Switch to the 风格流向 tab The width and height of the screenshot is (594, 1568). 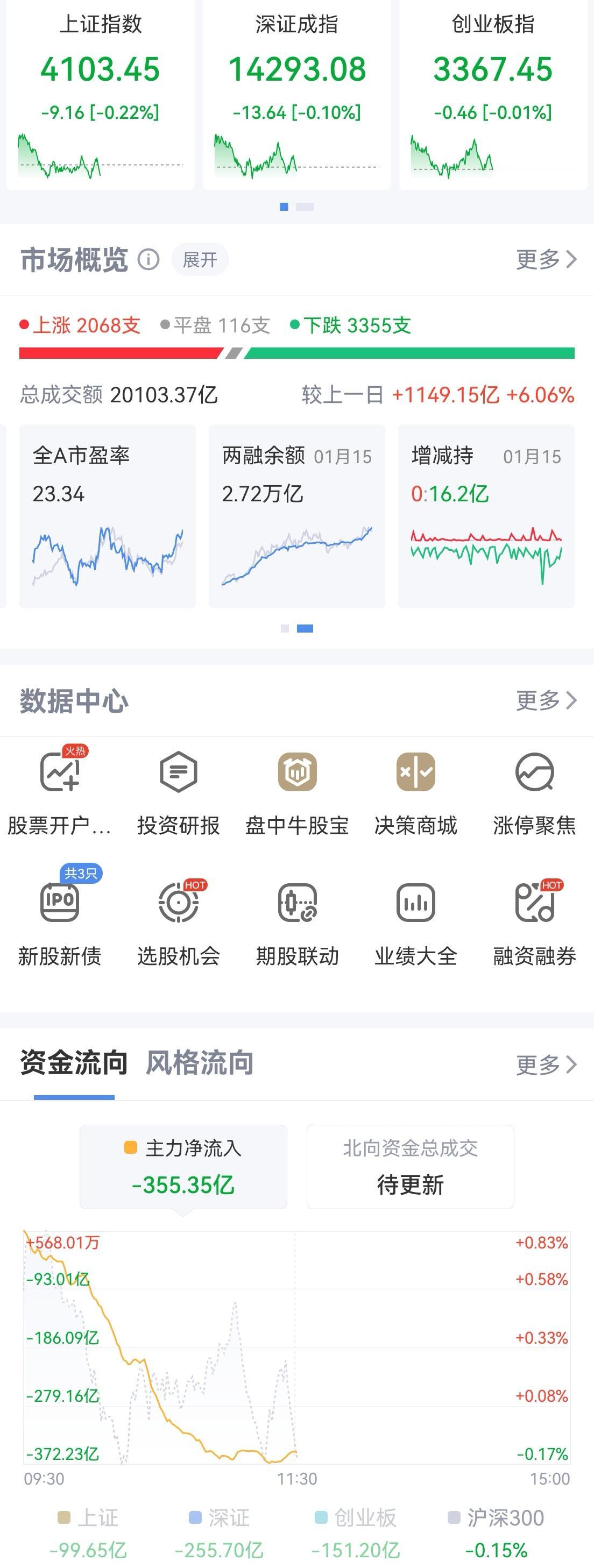(200, 1063)
